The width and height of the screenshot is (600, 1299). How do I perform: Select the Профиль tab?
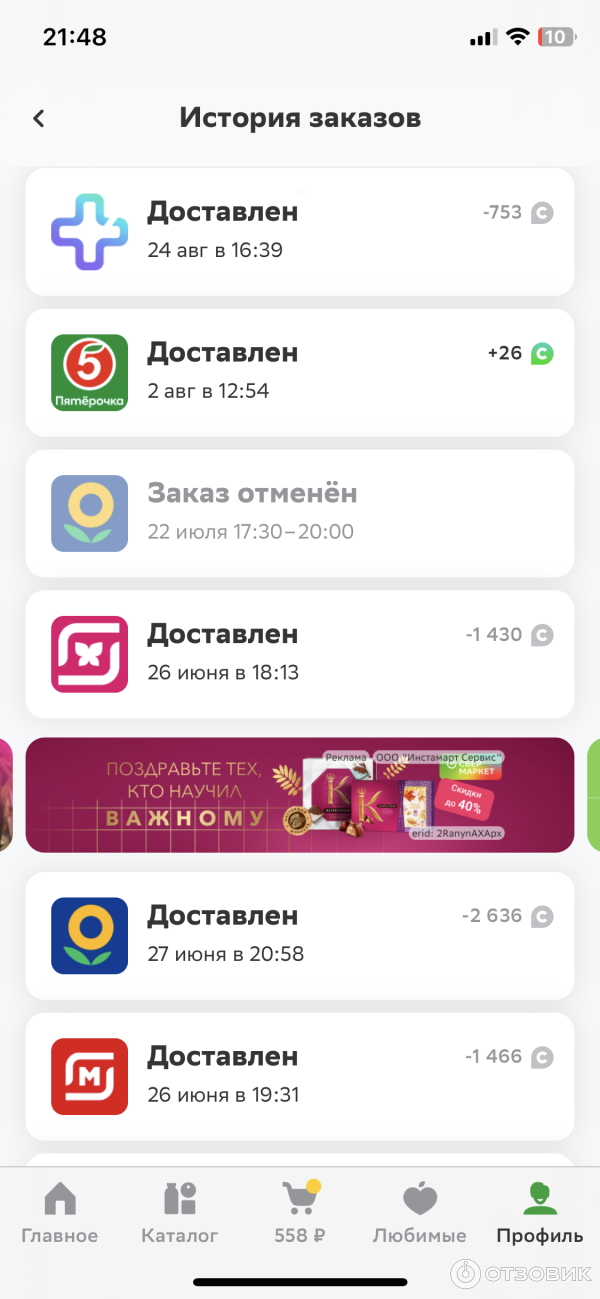click(x=540, y=1212)
